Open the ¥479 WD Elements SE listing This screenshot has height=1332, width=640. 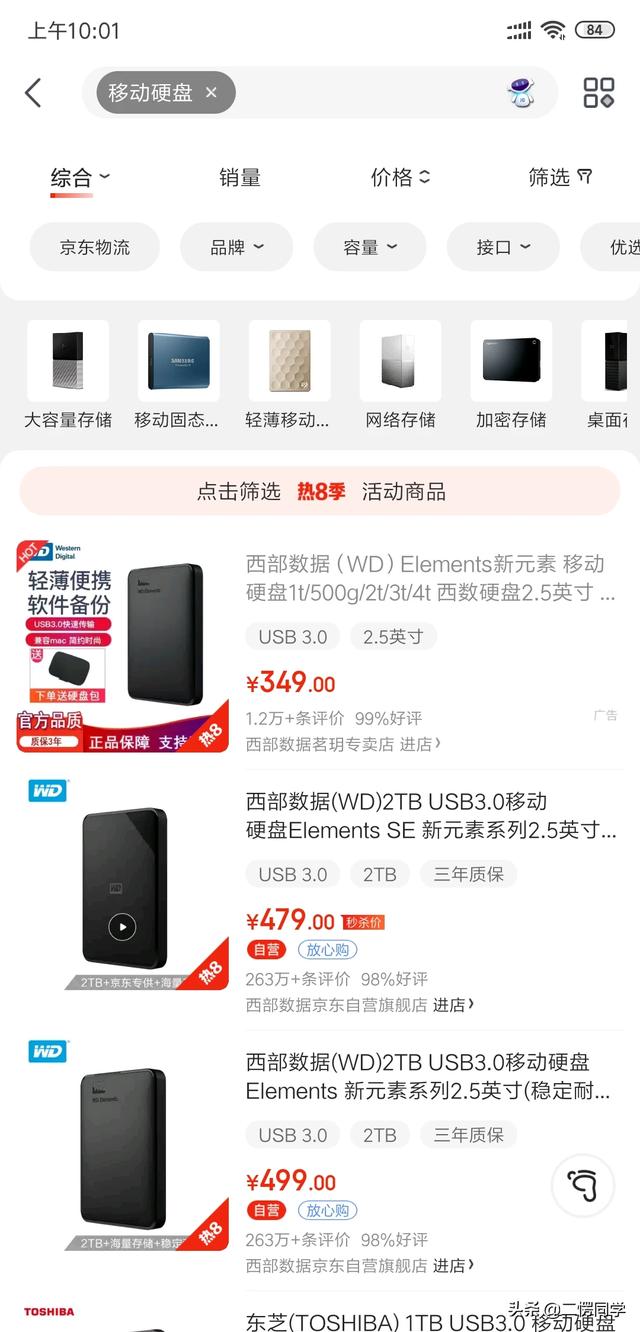tap(430, 816)
